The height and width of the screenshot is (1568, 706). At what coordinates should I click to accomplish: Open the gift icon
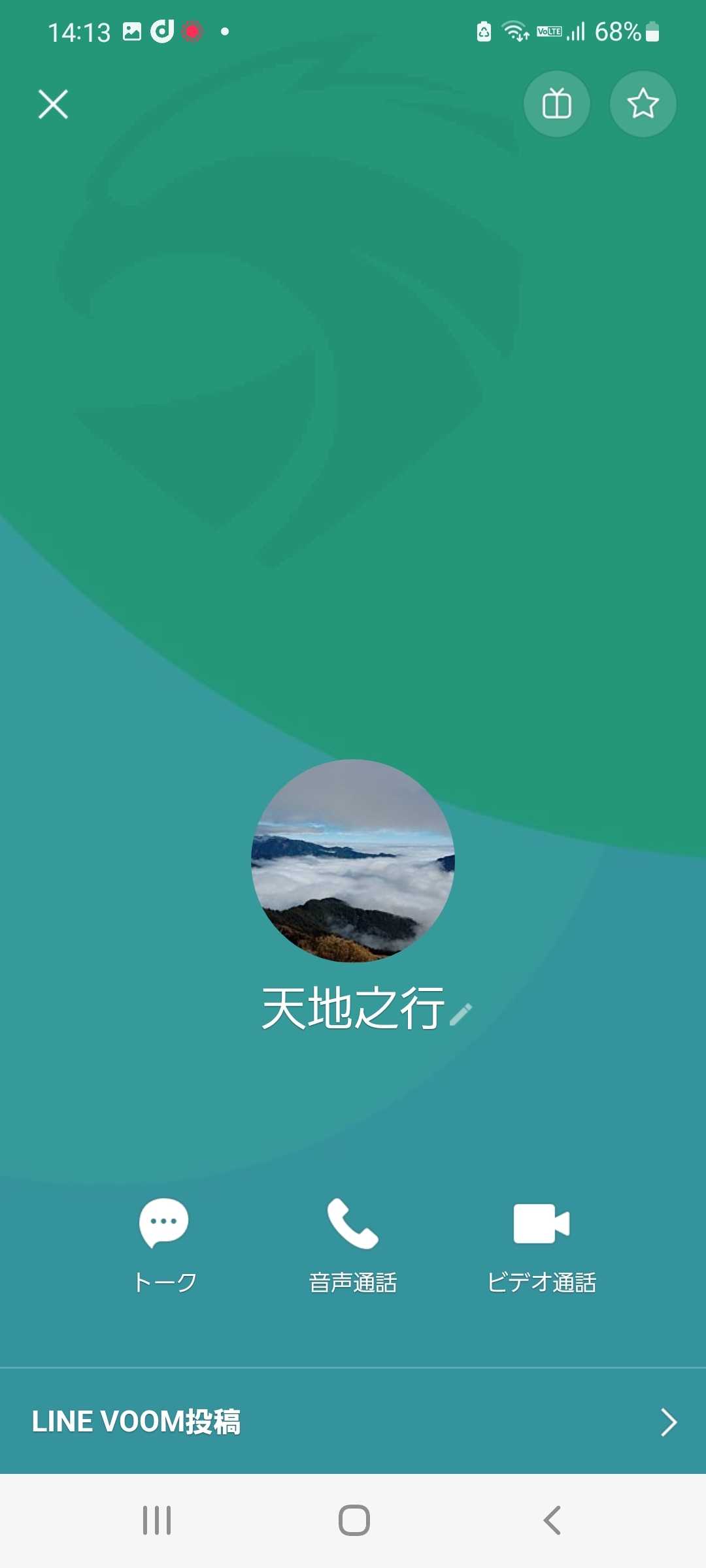(557, 104)
